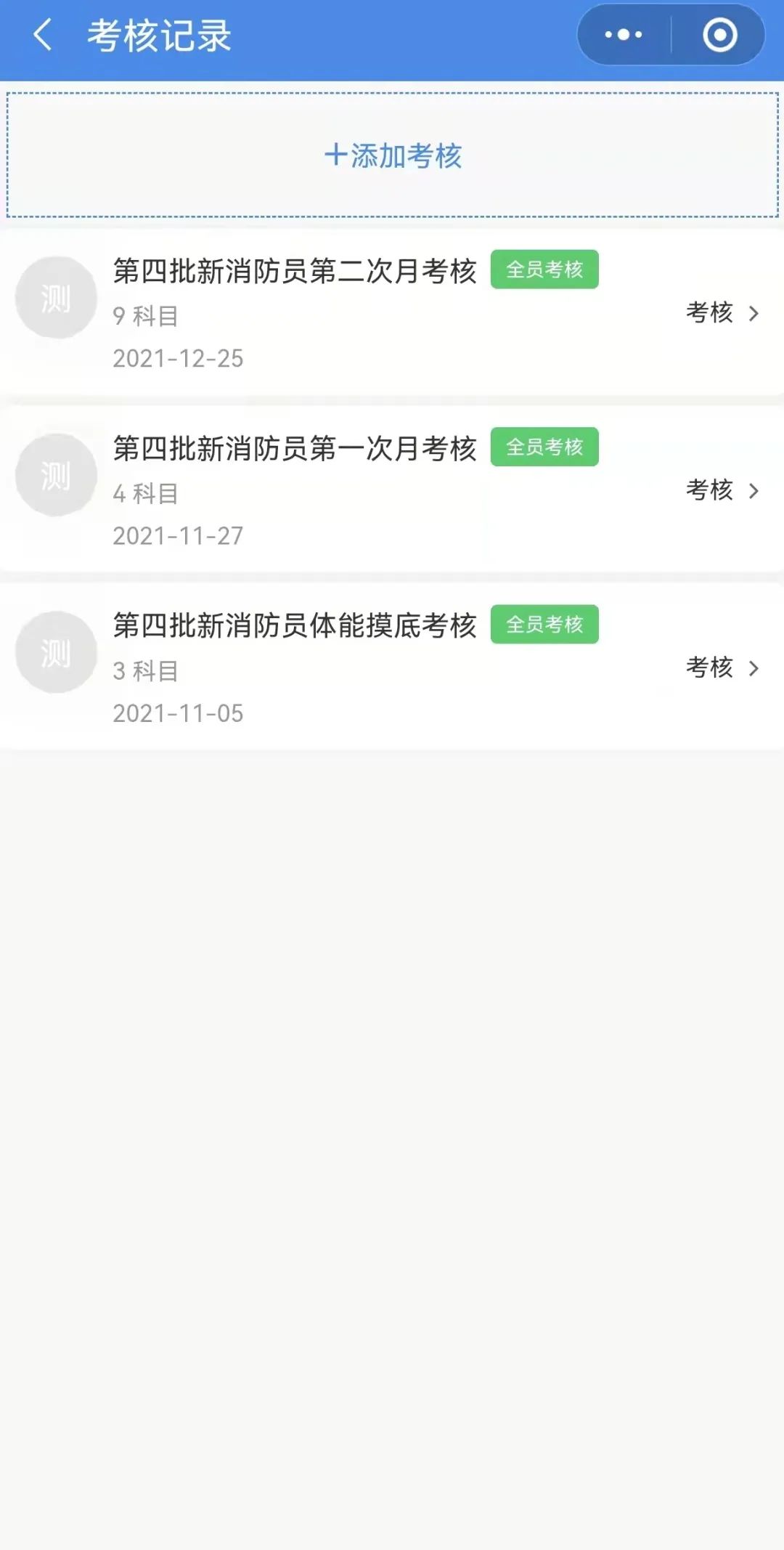This screenshot has width=784, height=1550.
Task: Close the mini program with the circle icon
Action: pyautogui.click(x=720, y=34)
